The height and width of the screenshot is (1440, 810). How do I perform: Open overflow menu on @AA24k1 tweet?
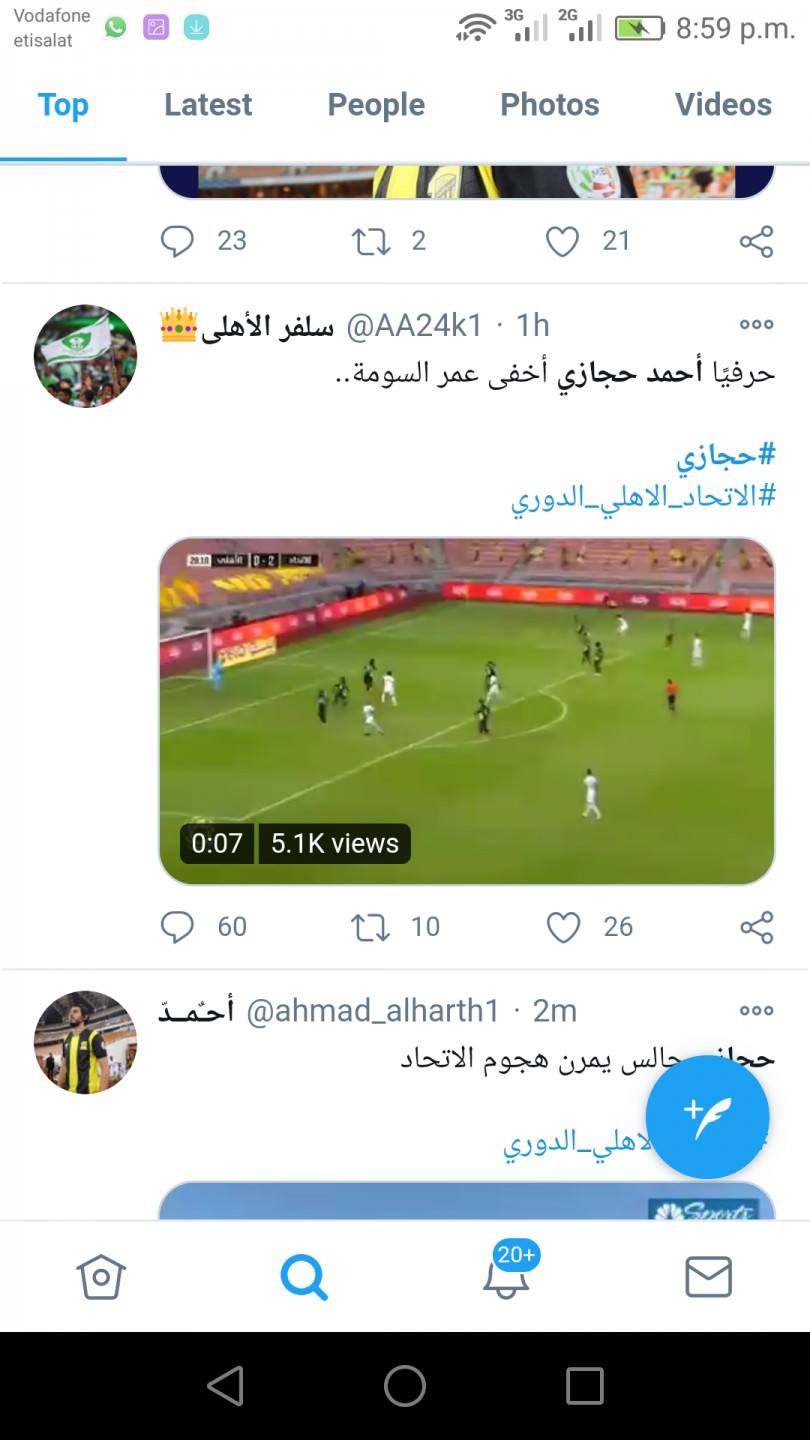pyautogui.click(x=757, y=324)
